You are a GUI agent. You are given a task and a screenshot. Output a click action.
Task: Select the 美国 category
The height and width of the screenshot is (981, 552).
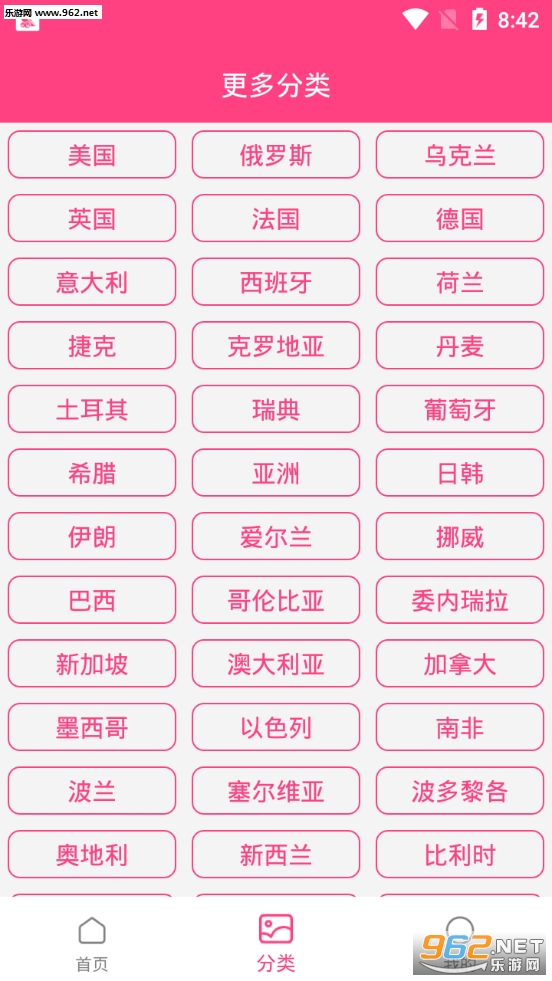pos(92,155)
